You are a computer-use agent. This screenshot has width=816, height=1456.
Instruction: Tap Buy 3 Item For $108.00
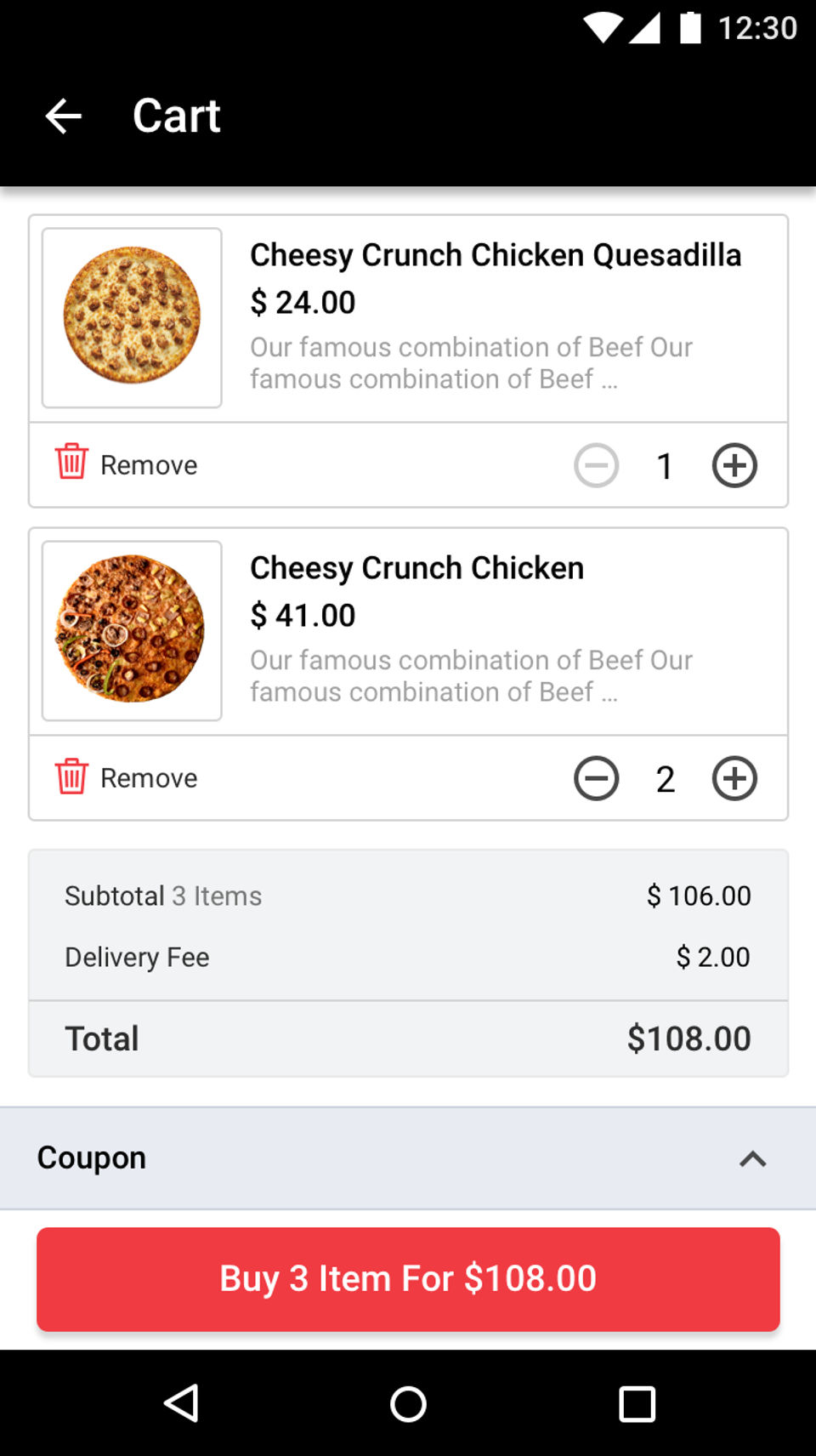coord(408,1279)
